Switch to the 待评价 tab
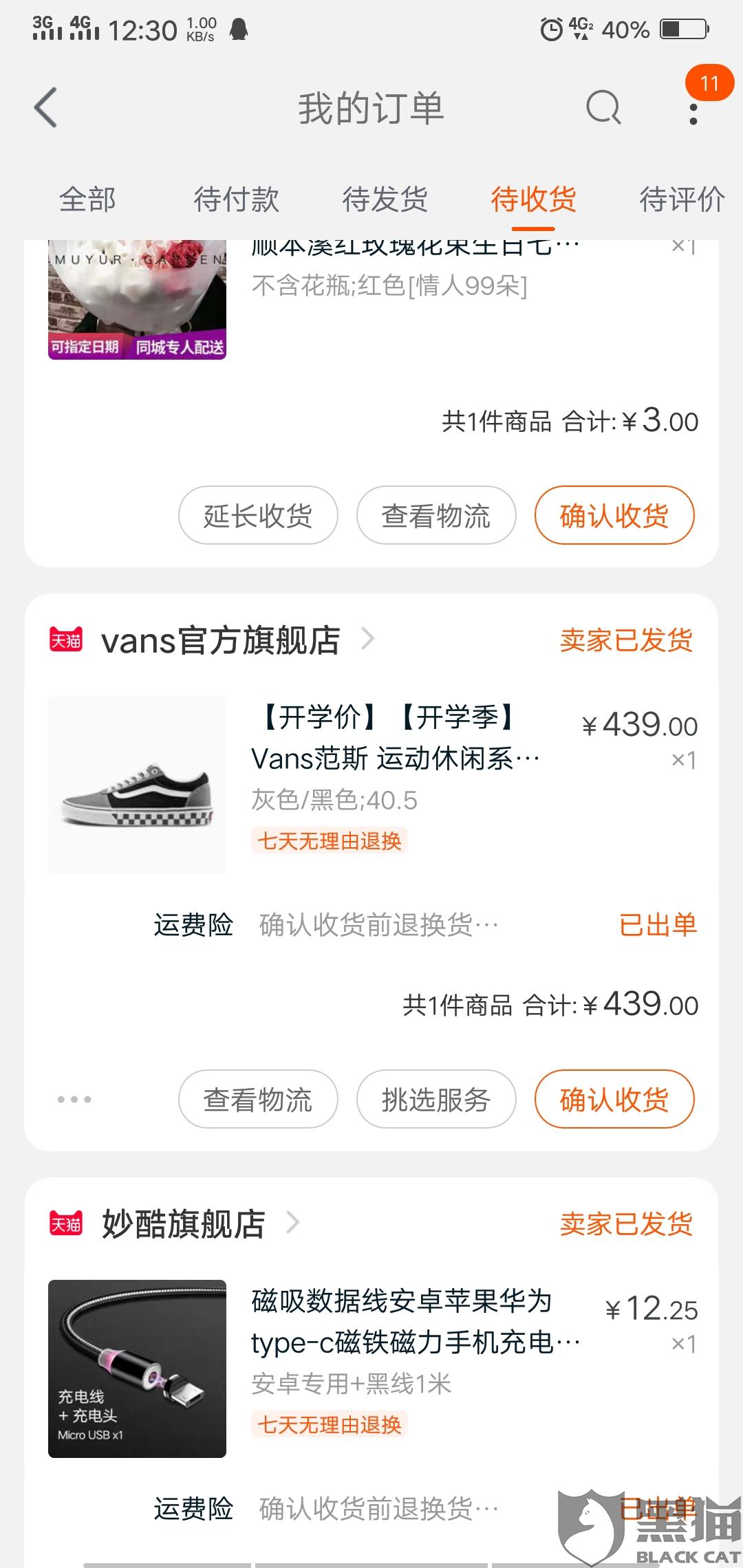 tap(681, 200)
